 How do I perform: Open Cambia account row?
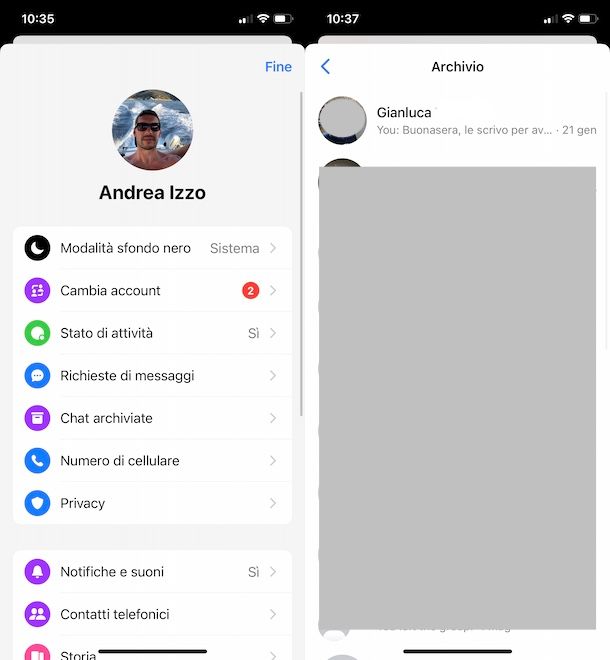tap(152, 291)
